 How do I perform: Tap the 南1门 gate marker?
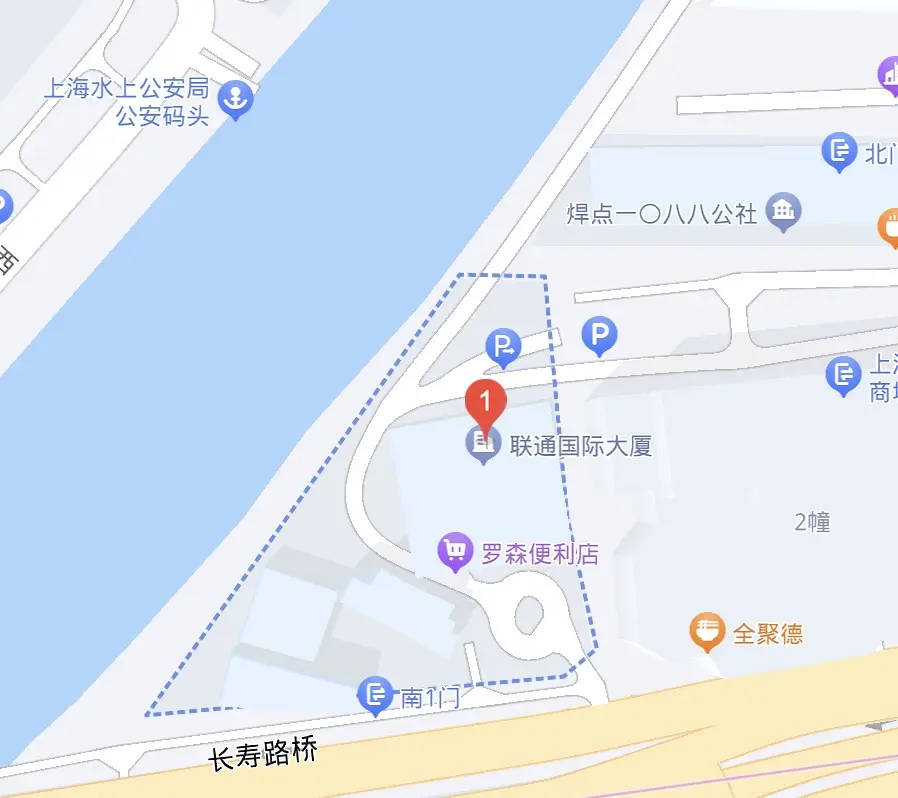coord(375,694)
